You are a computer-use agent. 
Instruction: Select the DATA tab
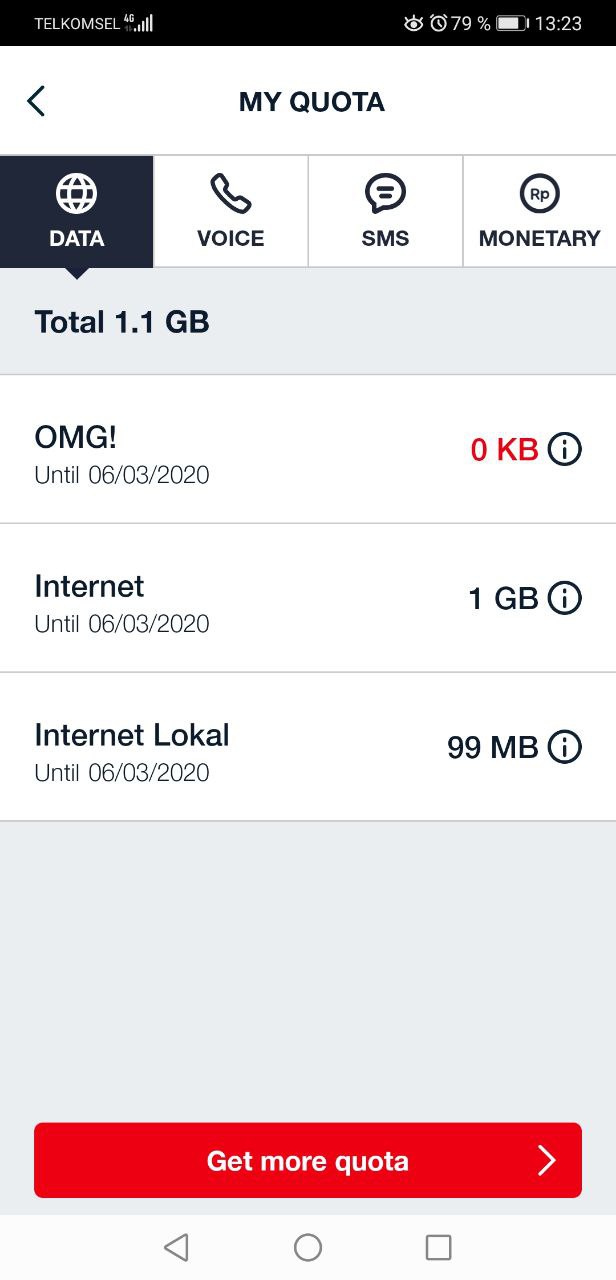77,211
